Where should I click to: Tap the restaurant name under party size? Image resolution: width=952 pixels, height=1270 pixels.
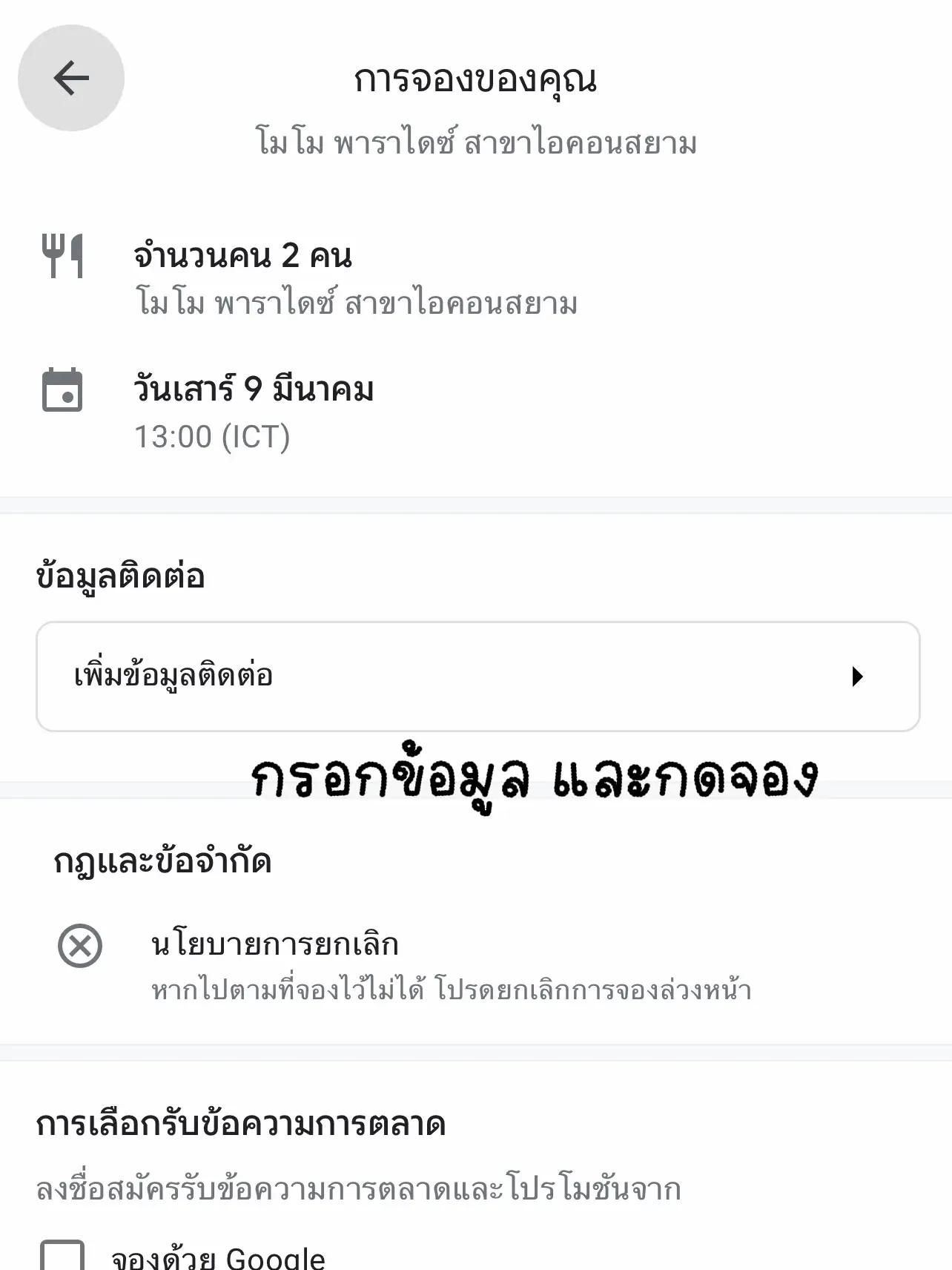[358, 301]
